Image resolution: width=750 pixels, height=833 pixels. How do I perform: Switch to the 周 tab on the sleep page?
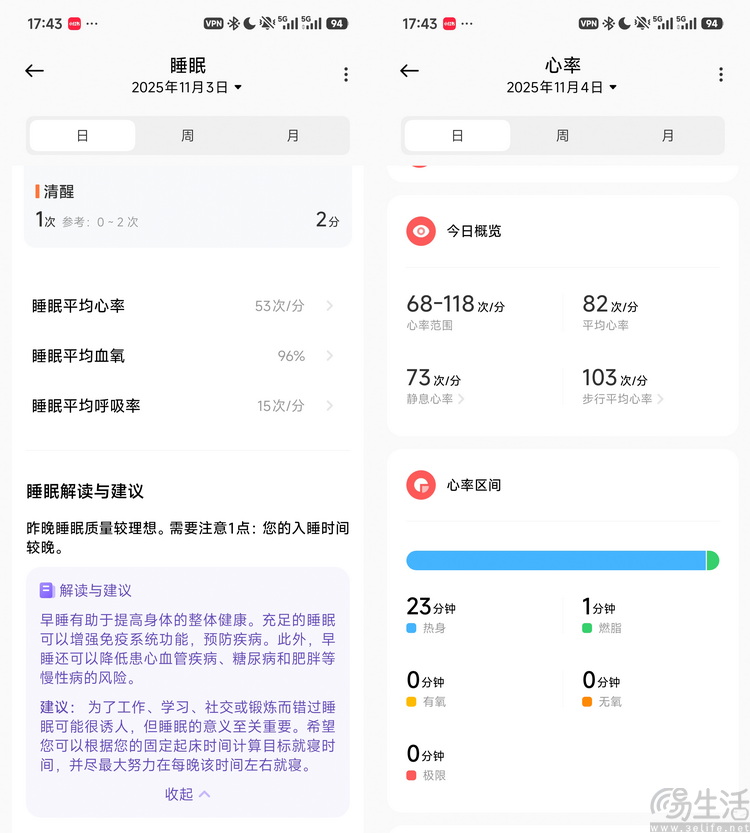pyautogui.click(x=187, y=133)
